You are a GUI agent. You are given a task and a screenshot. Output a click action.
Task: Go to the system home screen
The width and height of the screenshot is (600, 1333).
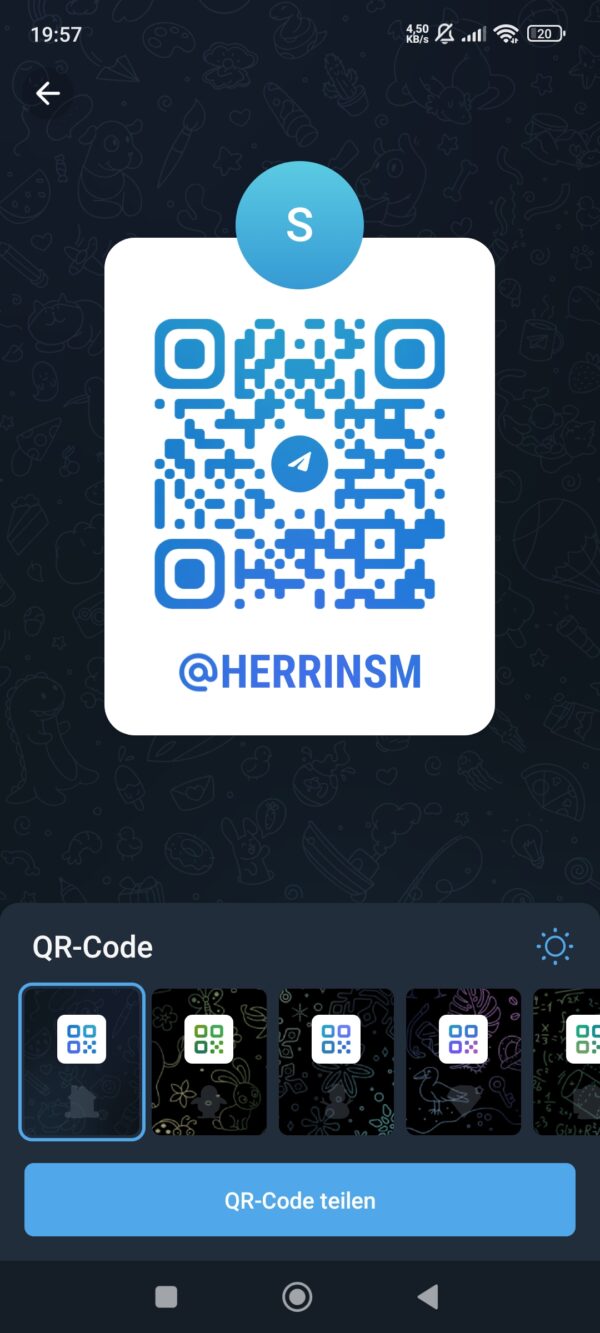(x=297, y=1297)
